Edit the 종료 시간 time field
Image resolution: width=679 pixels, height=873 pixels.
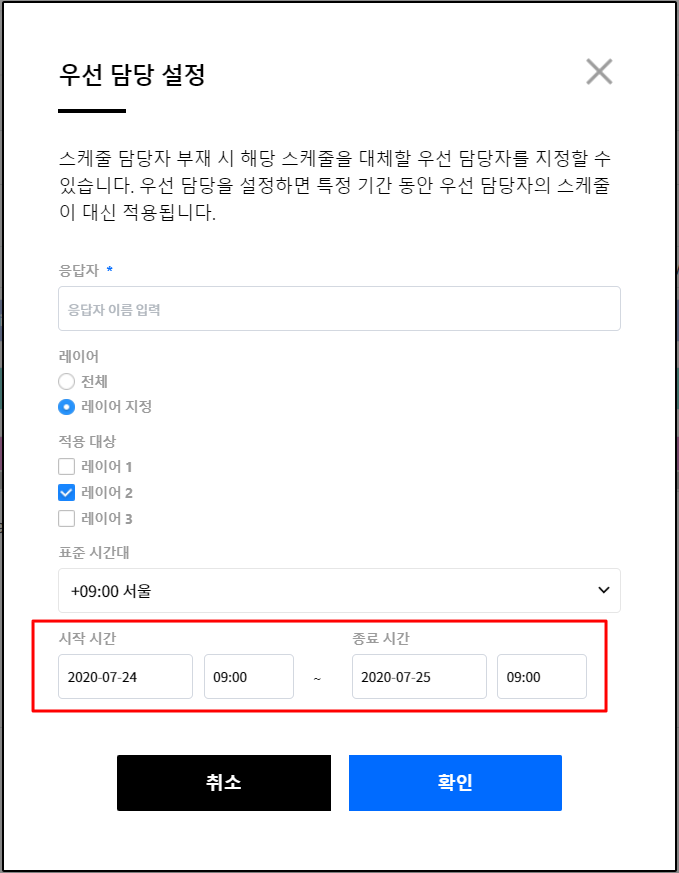coord(541,677)
